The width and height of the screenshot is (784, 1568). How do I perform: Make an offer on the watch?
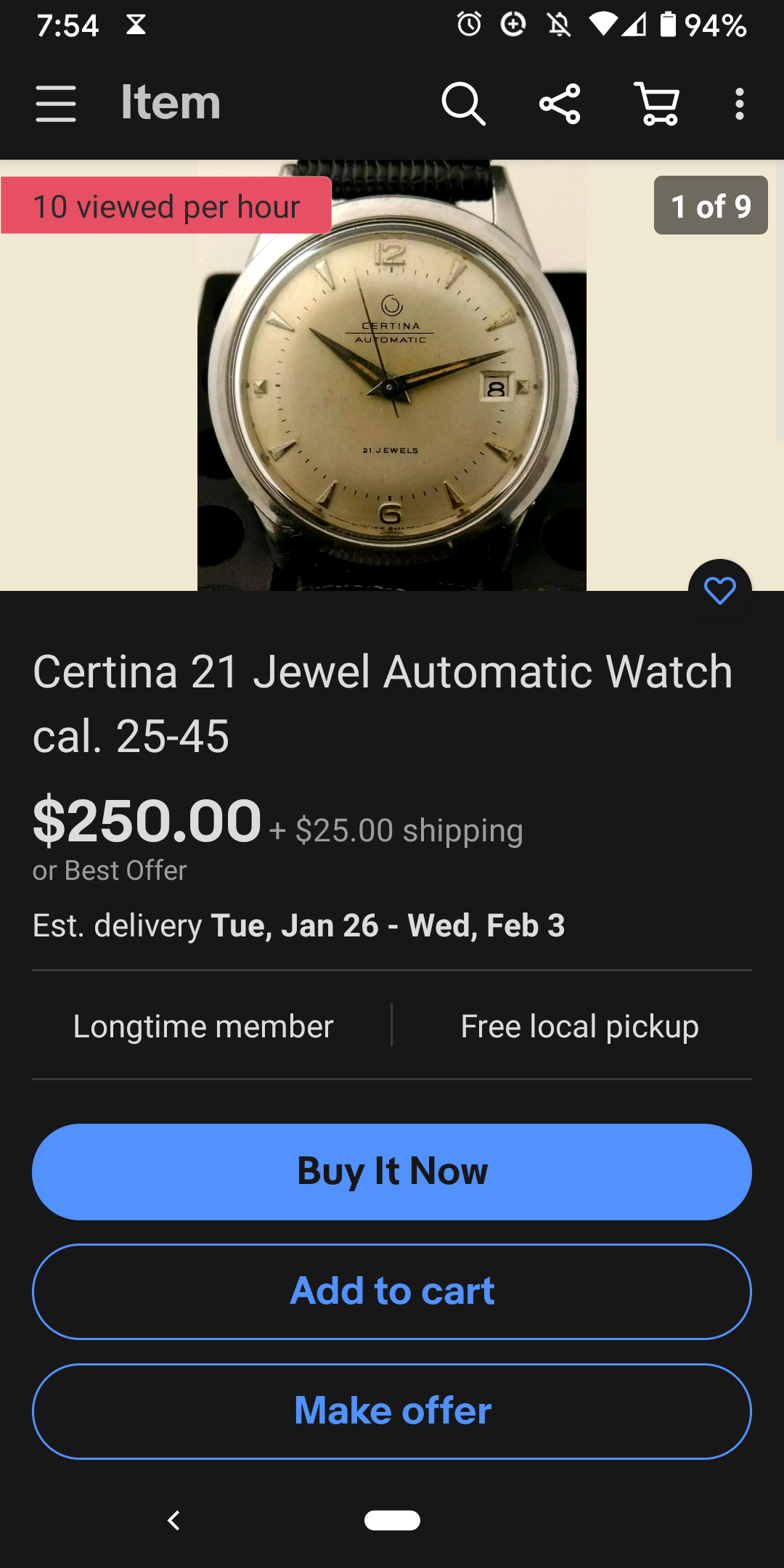click(x=392, y=1411)
